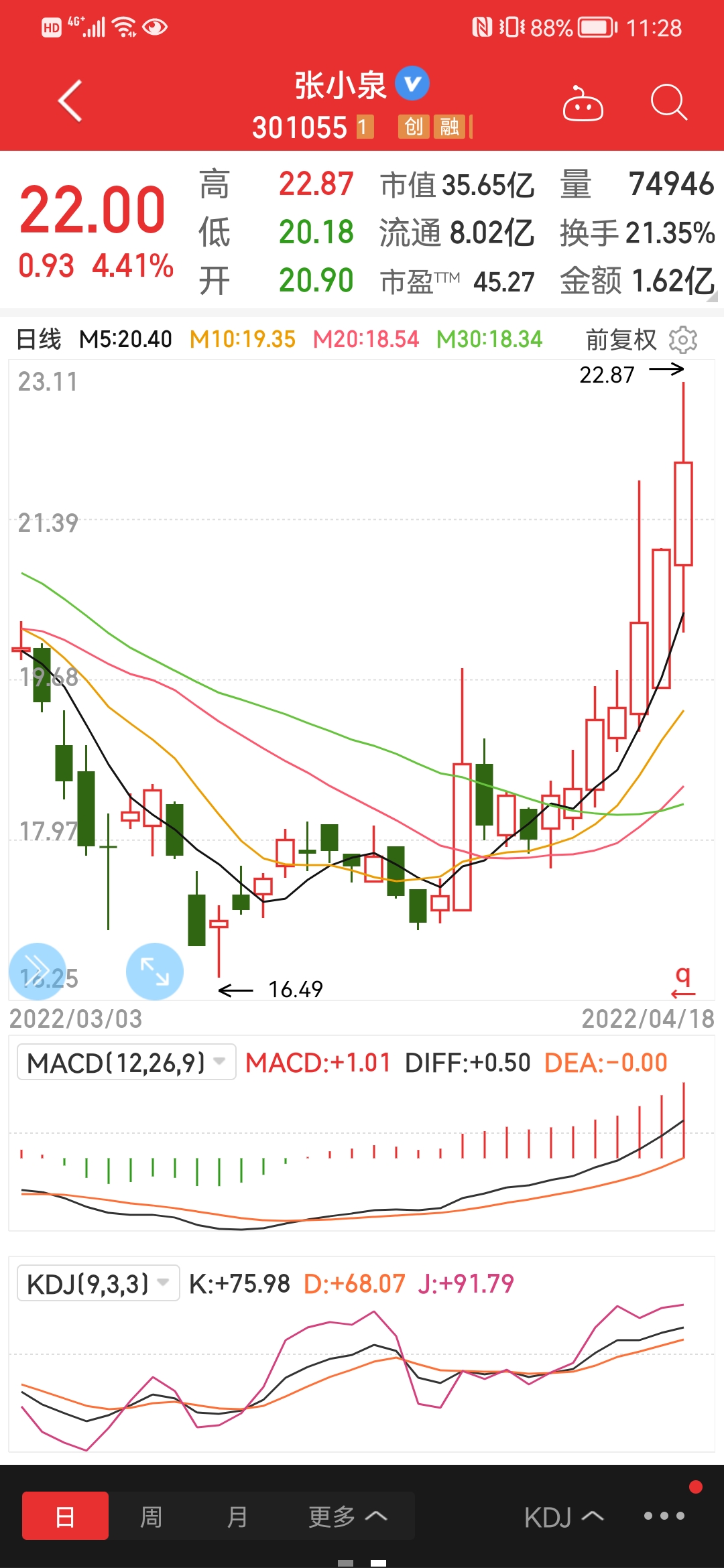Expand 更多 period options
The image size is (724, 1568).
pyautogui.click(x=348, y=1516)
